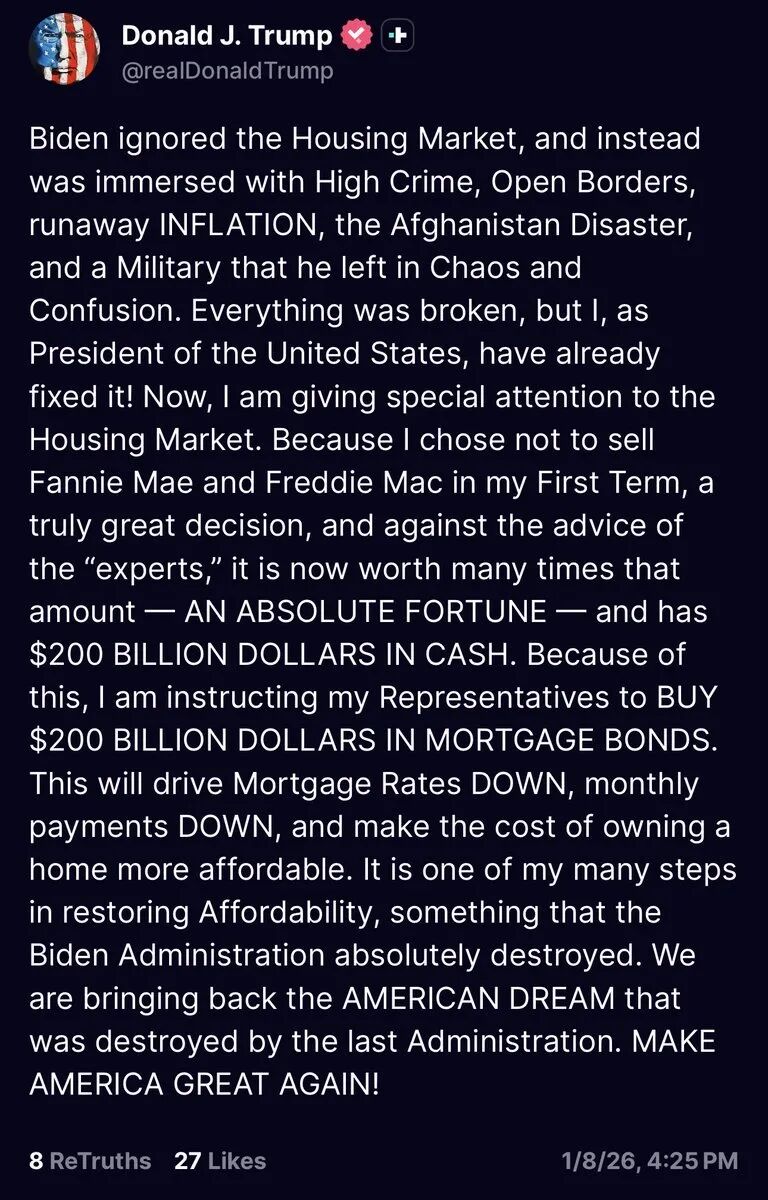768x1200 pixels.
Task: View the 8 ReTruths list
Action: point(90,1161)
